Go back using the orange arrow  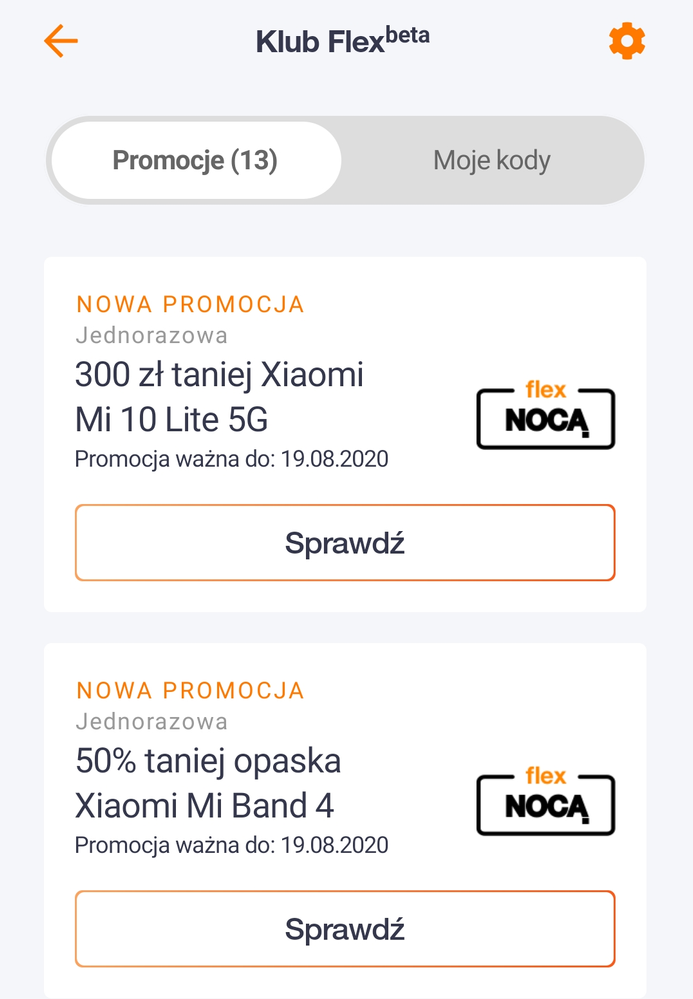click(x=61, y=41)
